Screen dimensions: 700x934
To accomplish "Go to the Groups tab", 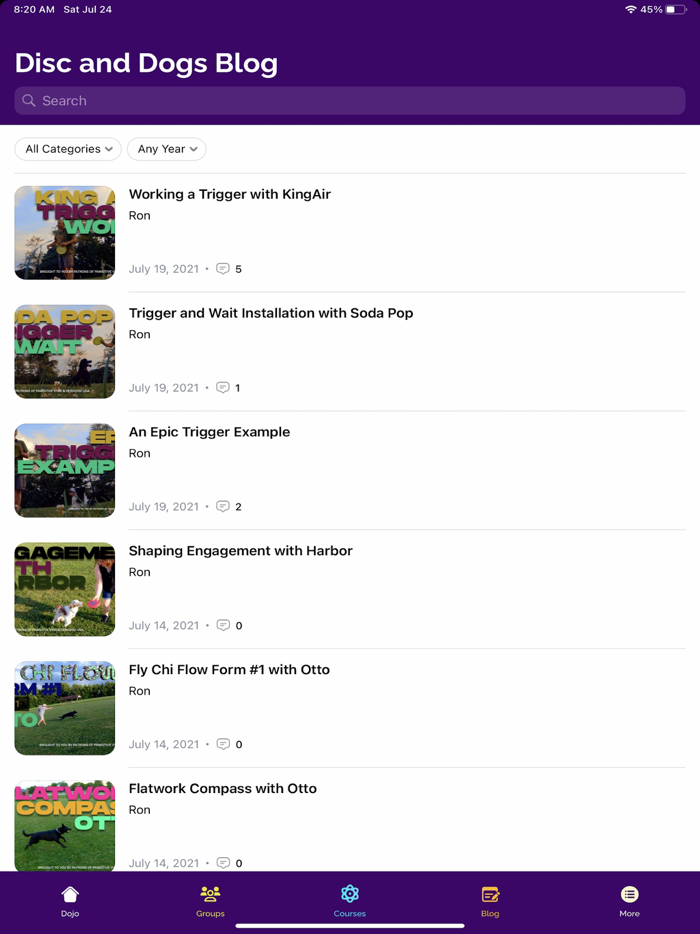I will (x=210, y=900).
